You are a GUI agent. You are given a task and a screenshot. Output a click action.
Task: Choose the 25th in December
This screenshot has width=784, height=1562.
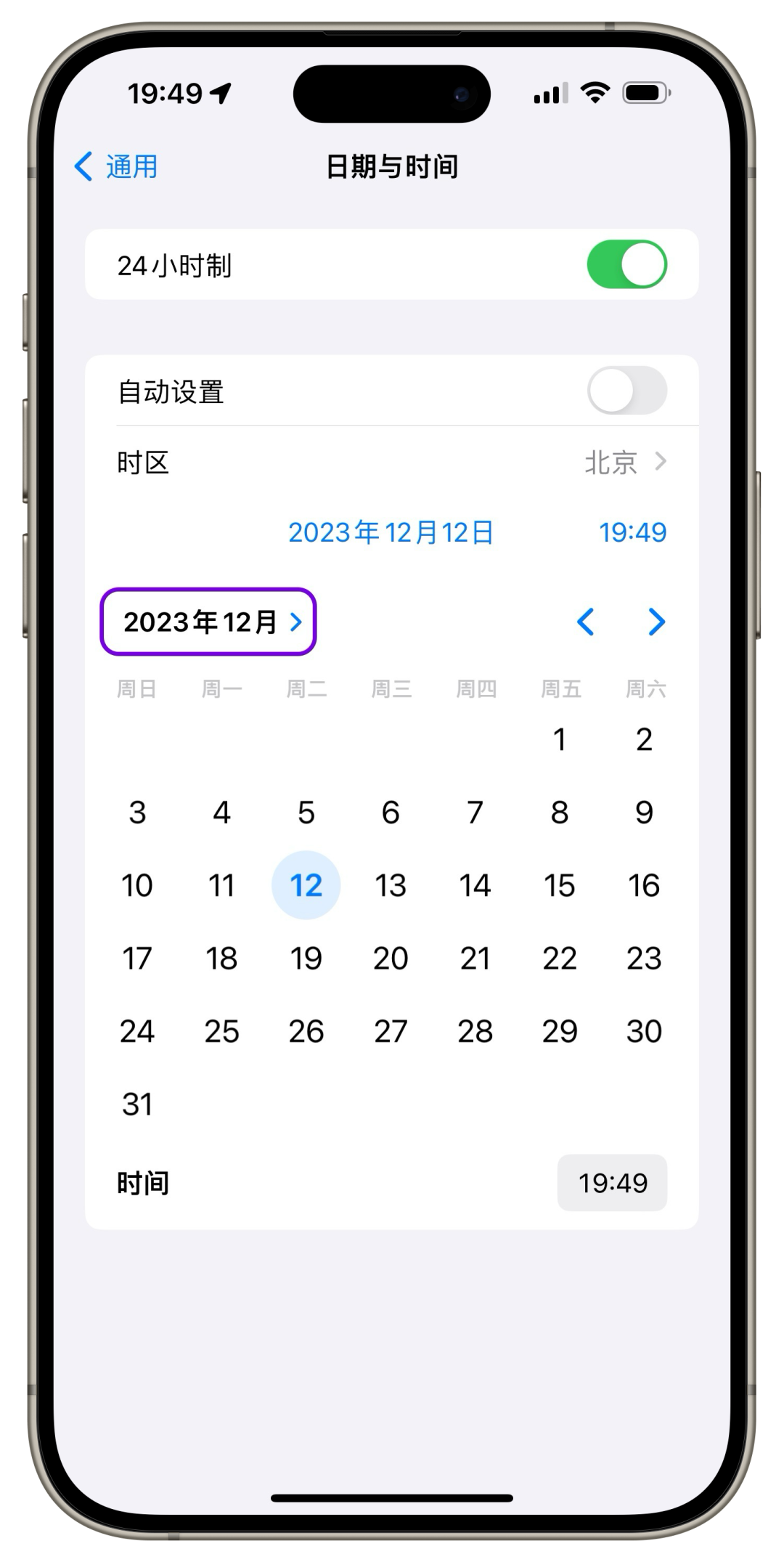pos(221,1032)
